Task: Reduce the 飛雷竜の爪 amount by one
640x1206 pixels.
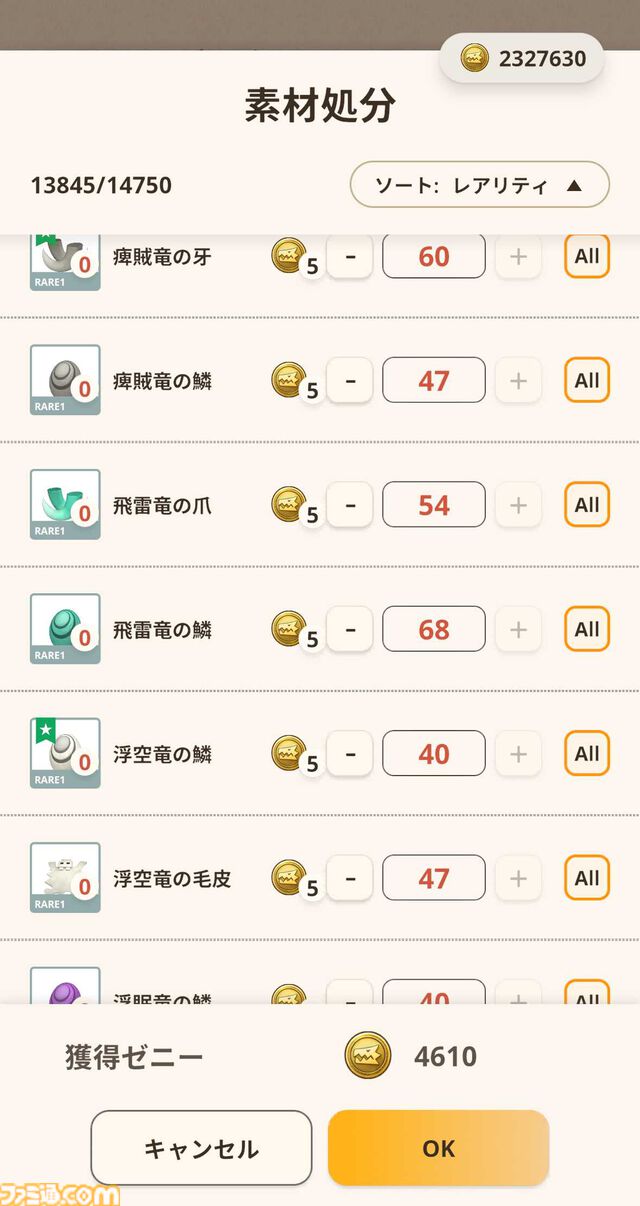Action: (350, 505)
